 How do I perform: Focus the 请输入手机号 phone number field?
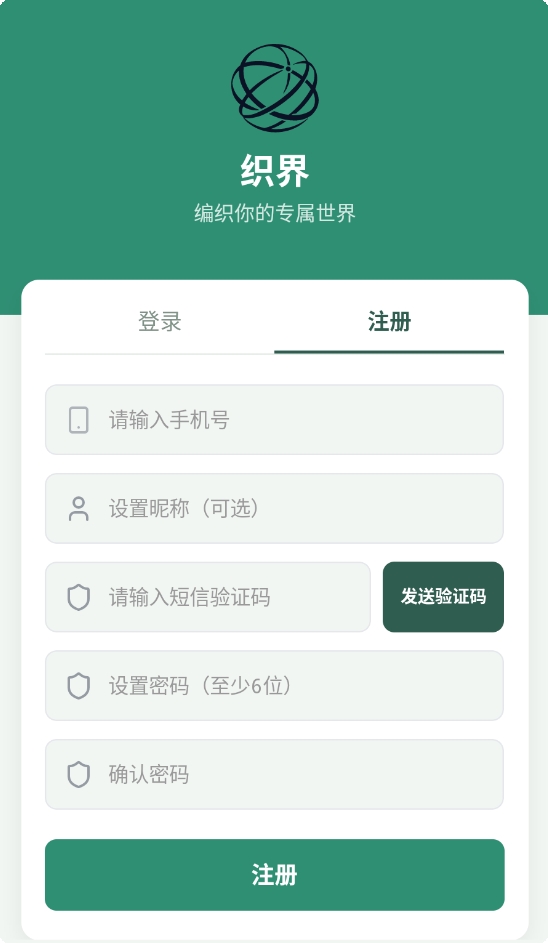click(274, 420)
